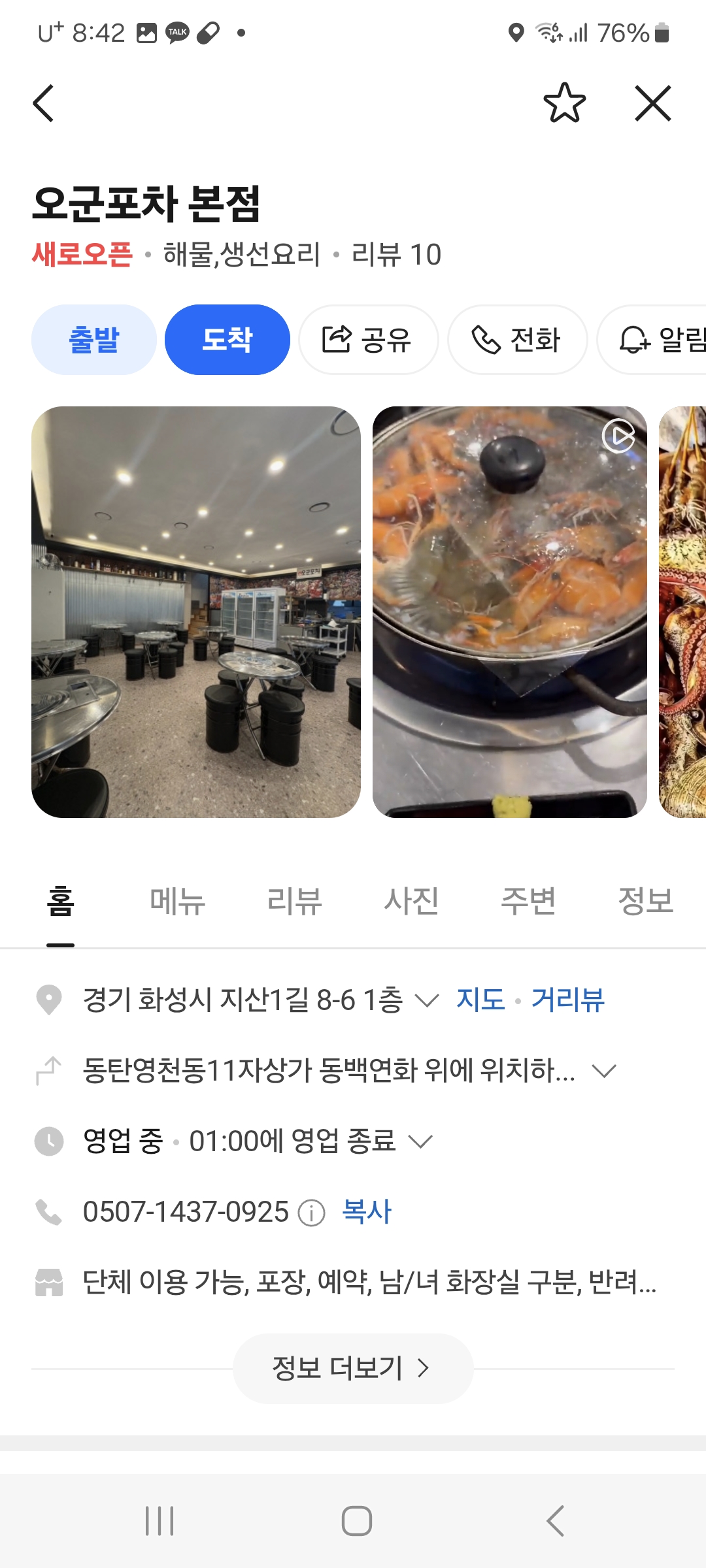
Task: Call the restaurant with 전화 button
Action: click(x=517, y=340)
